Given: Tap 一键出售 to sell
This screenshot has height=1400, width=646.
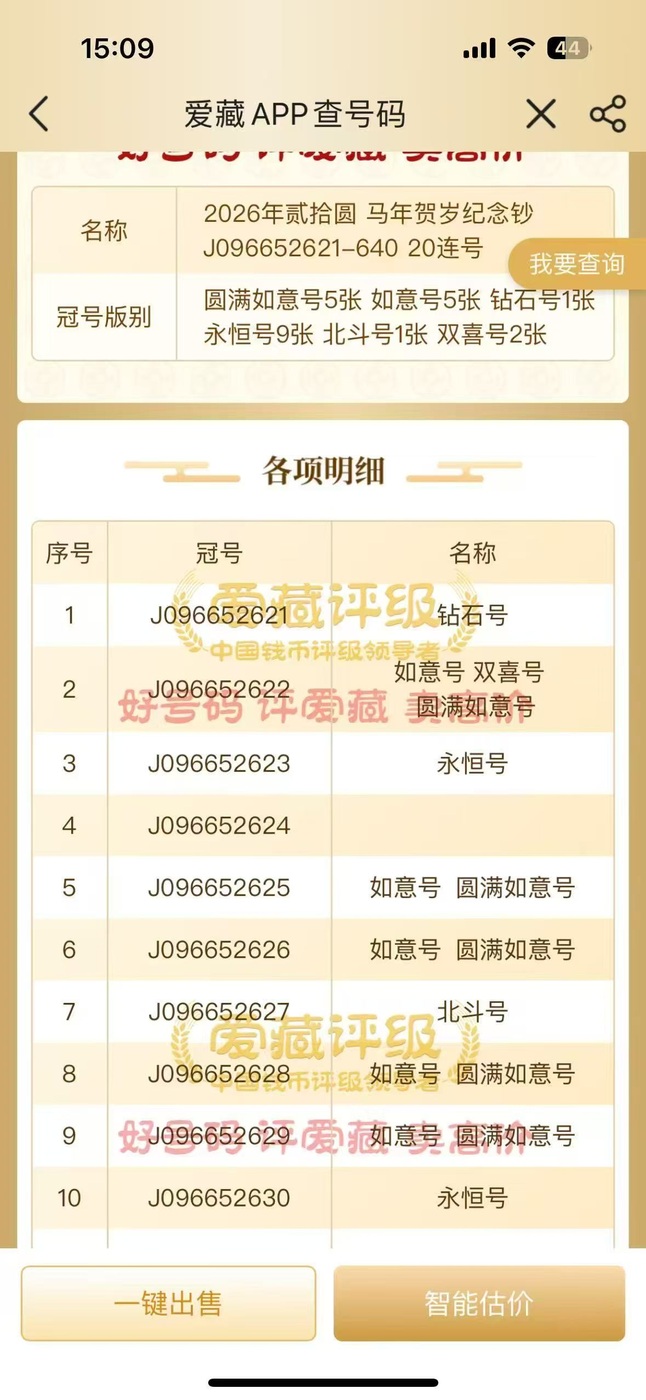Looking at the screenshot, I should click(168, 1303).
